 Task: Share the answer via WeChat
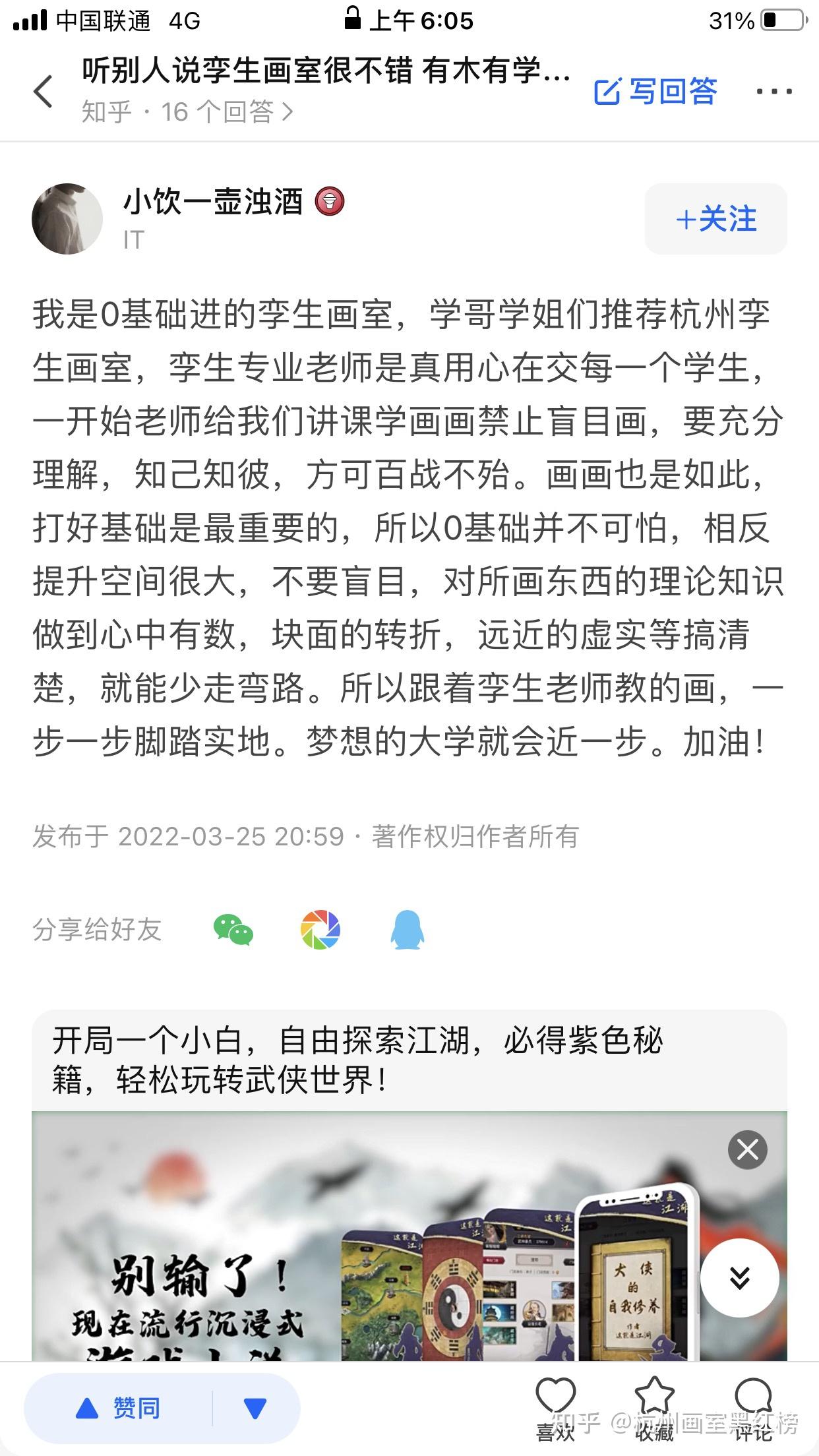coord(233,930)
